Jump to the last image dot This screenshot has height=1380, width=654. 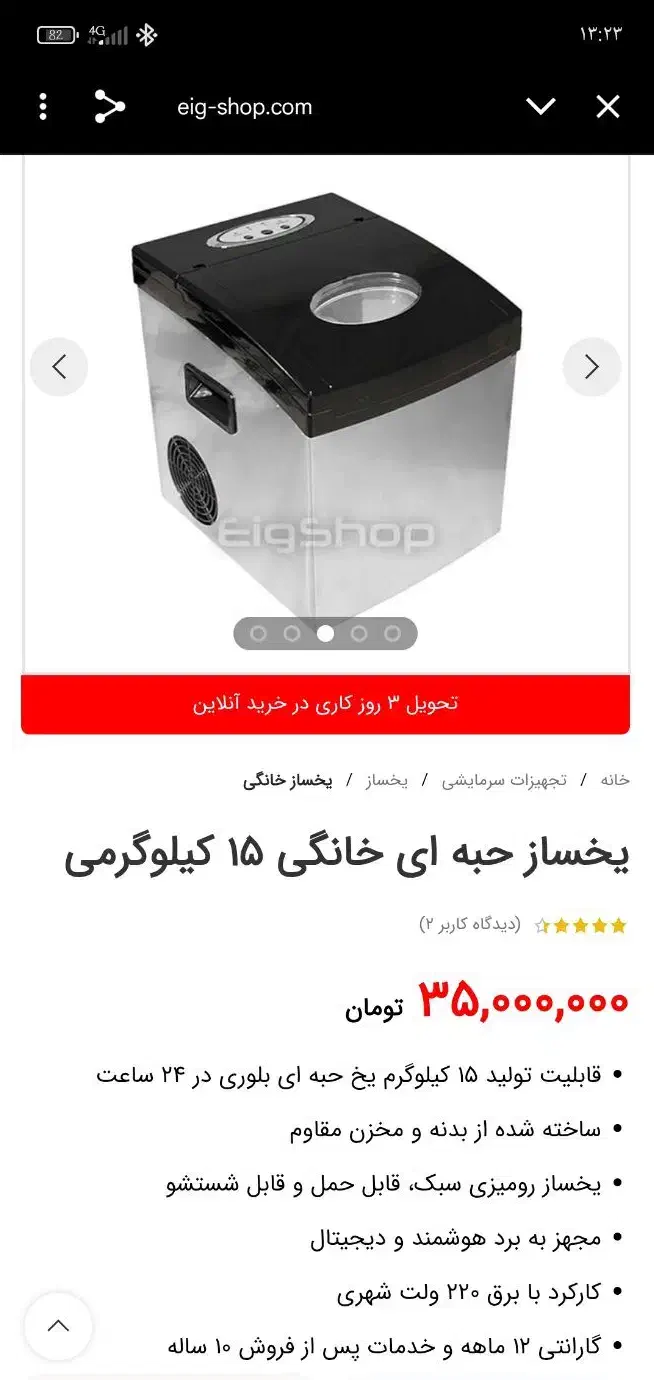pyautogui.click(x=392, y=633)
